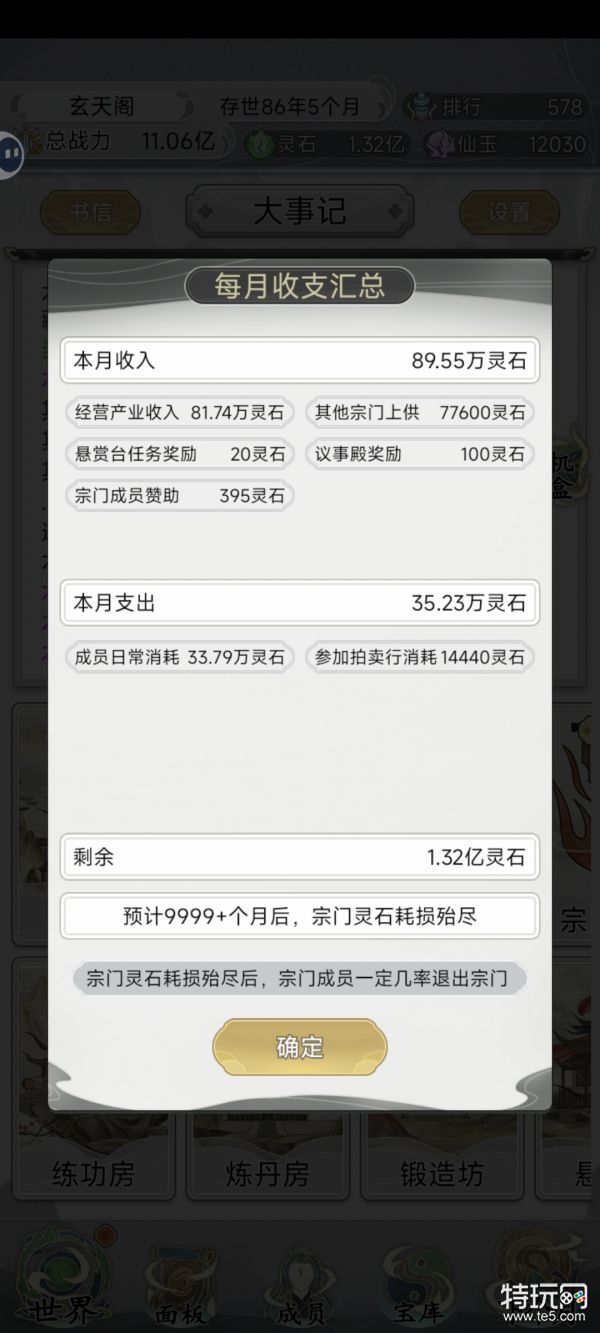
Task: Enter the 练功房 building
Action: [92, 1173]
